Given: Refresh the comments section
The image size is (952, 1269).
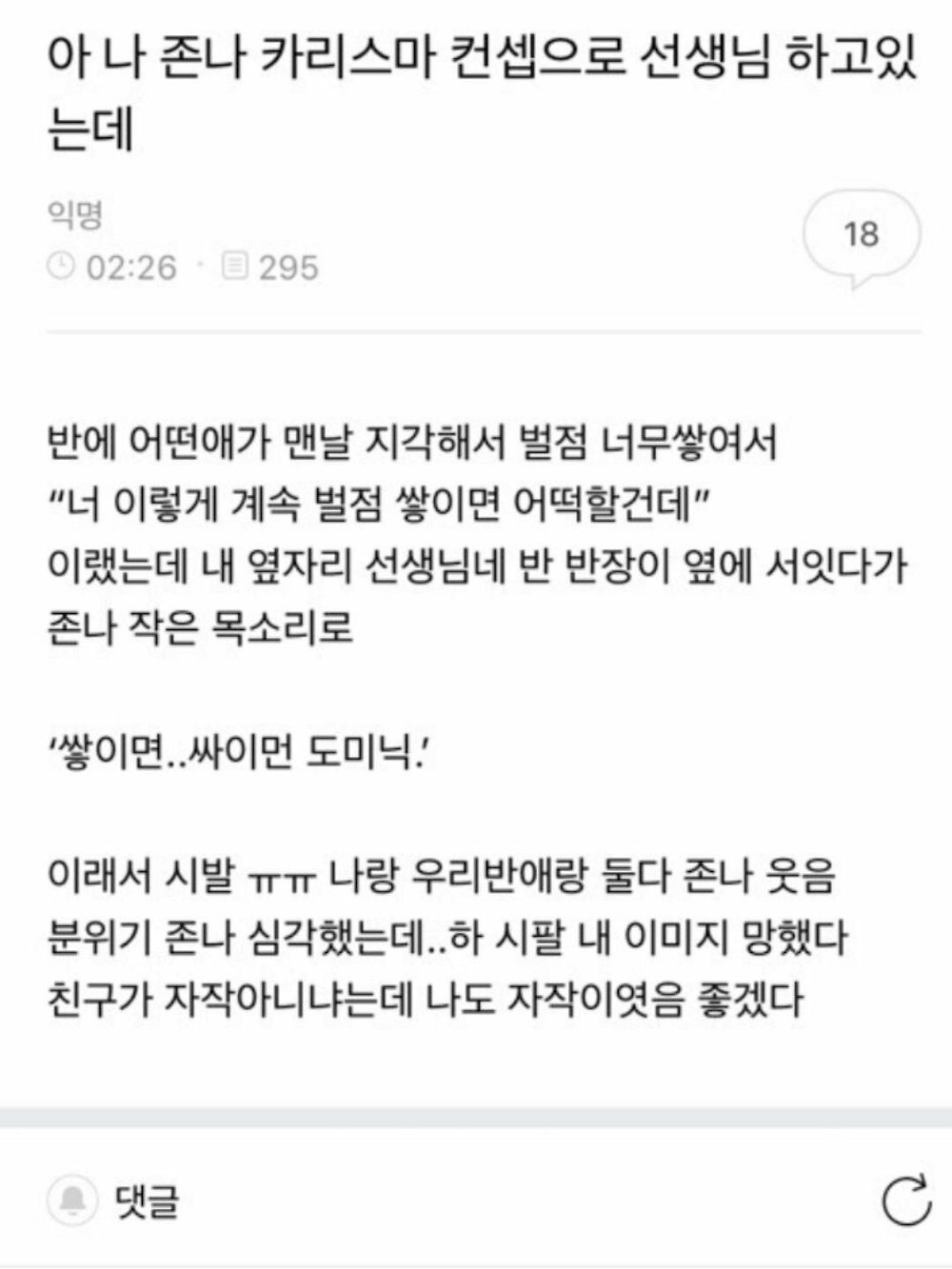Looking at the screenshot, I should (904, 1200).
